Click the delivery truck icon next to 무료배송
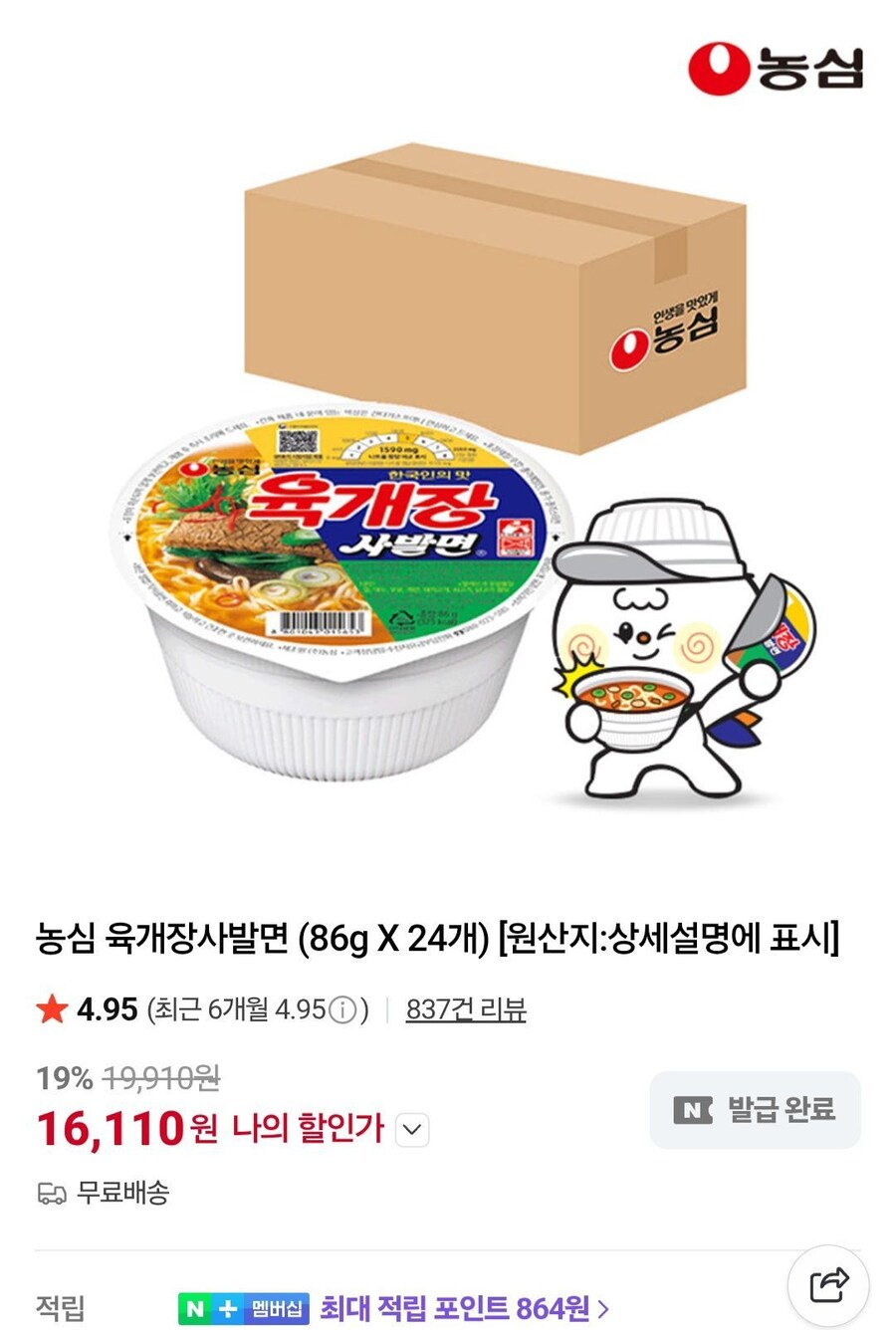The image size is (896, 1330). click(55, 1191)
